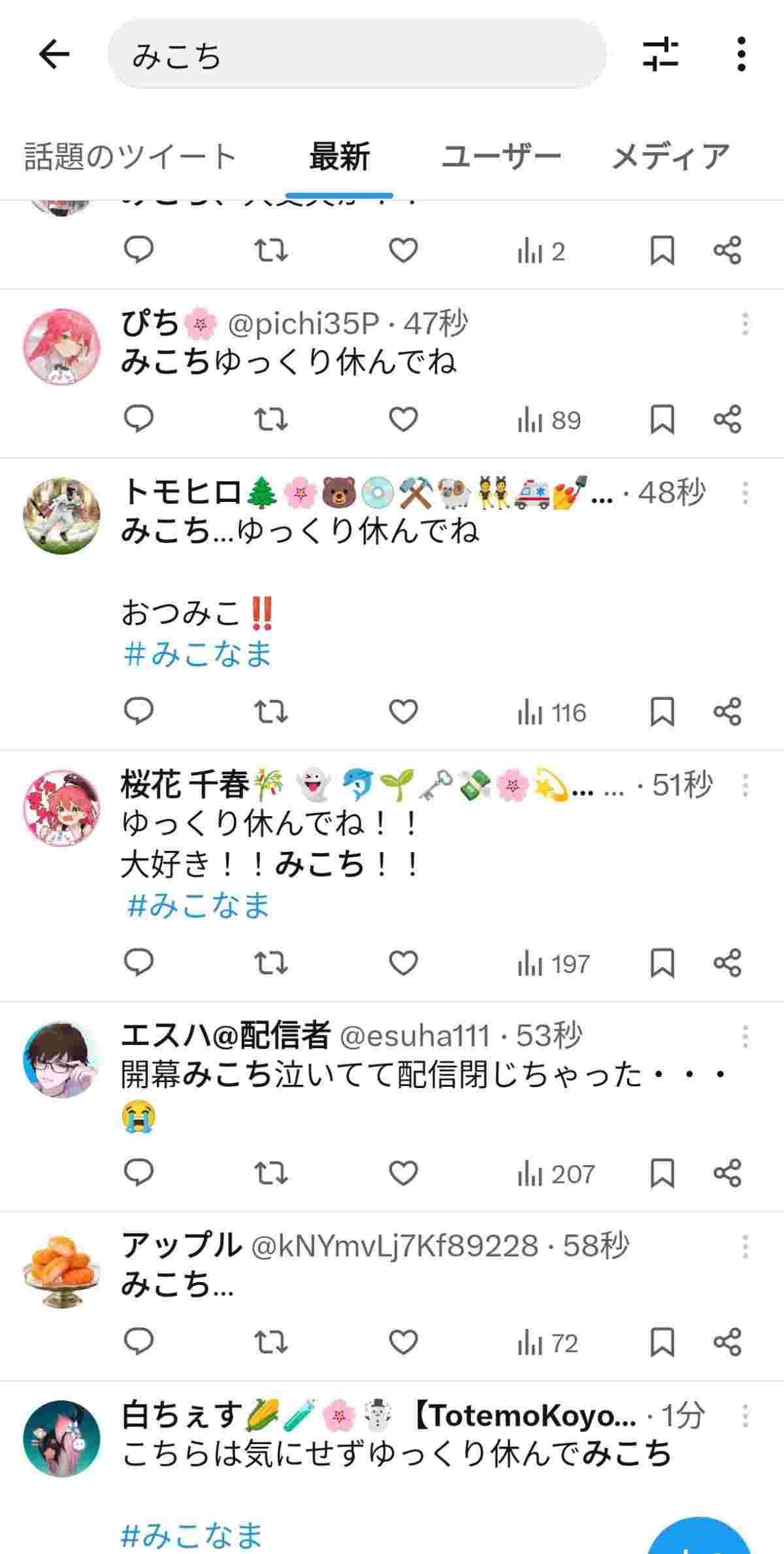Go back using the arrow icon
The width and height of the screenshot is (784, 1554).
pyautogui.click(x=54, y=54)
